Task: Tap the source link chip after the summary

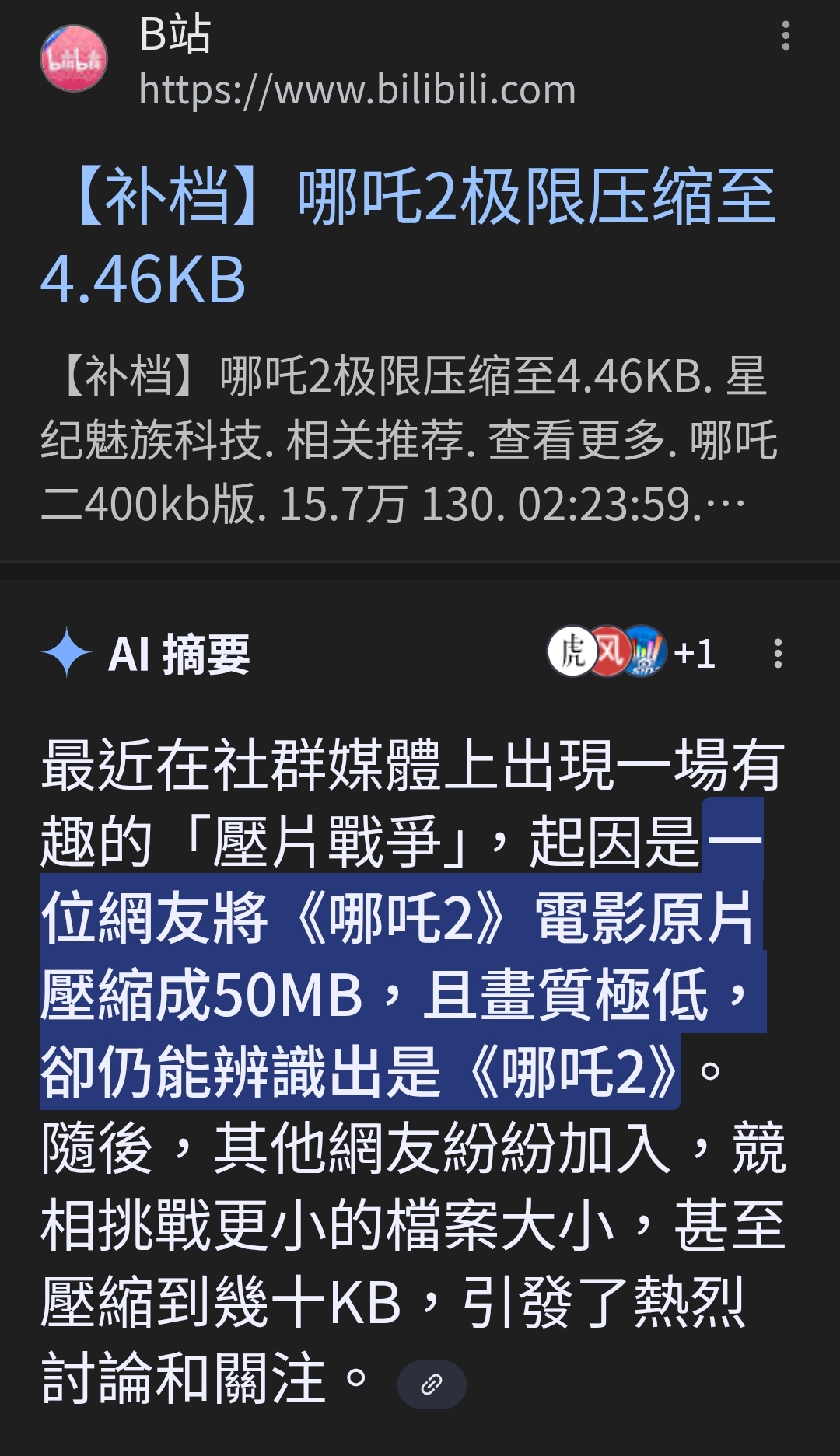Action: point(432,1384)
